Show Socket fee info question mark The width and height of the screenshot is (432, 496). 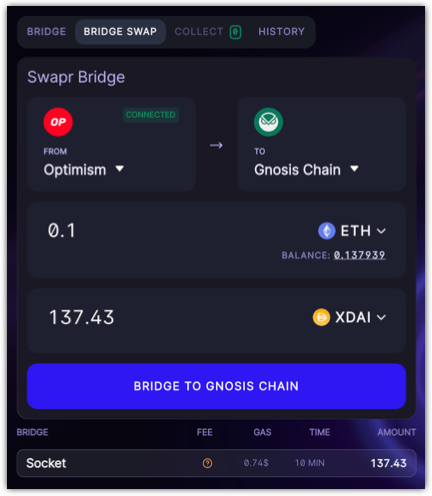coord(207,463)
